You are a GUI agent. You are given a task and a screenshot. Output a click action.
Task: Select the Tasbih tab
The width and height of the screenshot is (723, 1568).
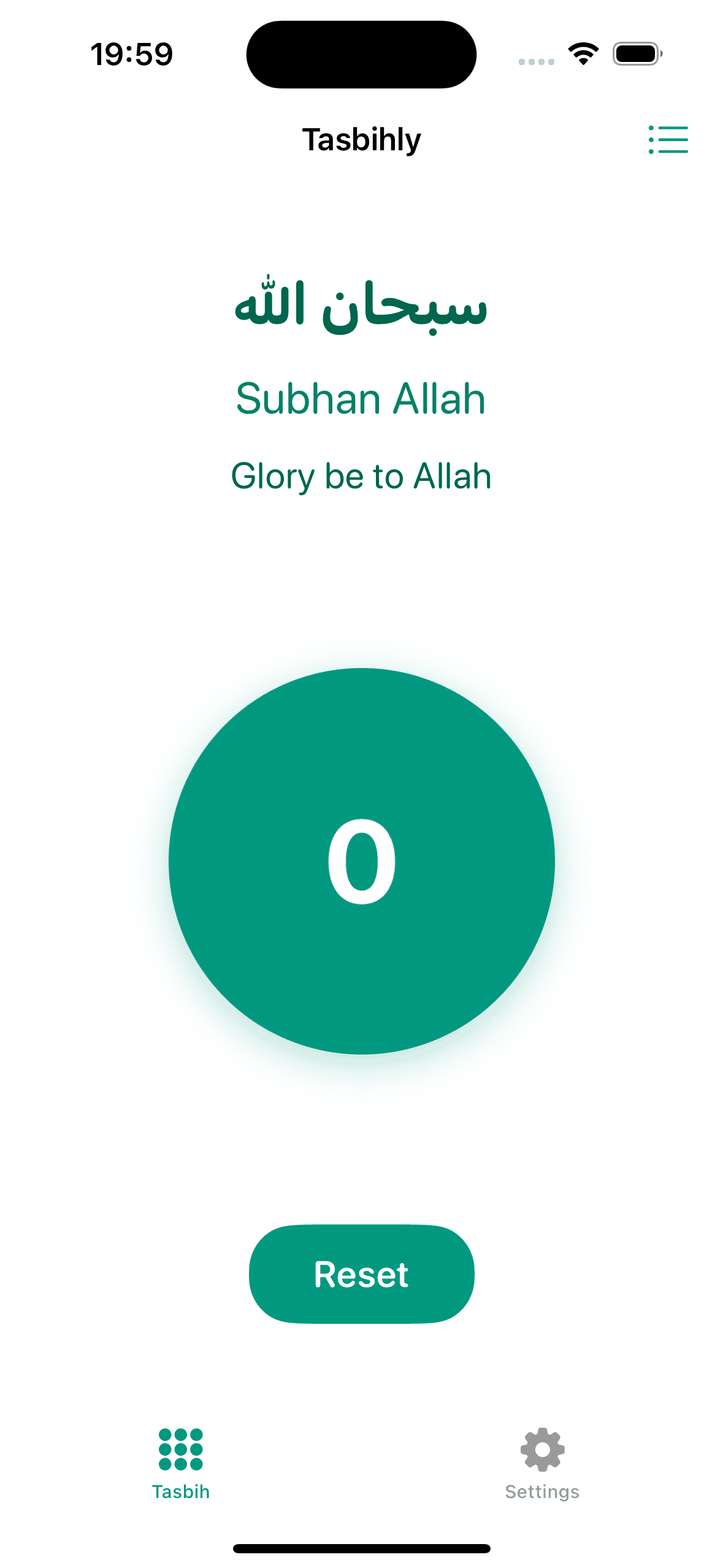click(x=180, y=1463)
